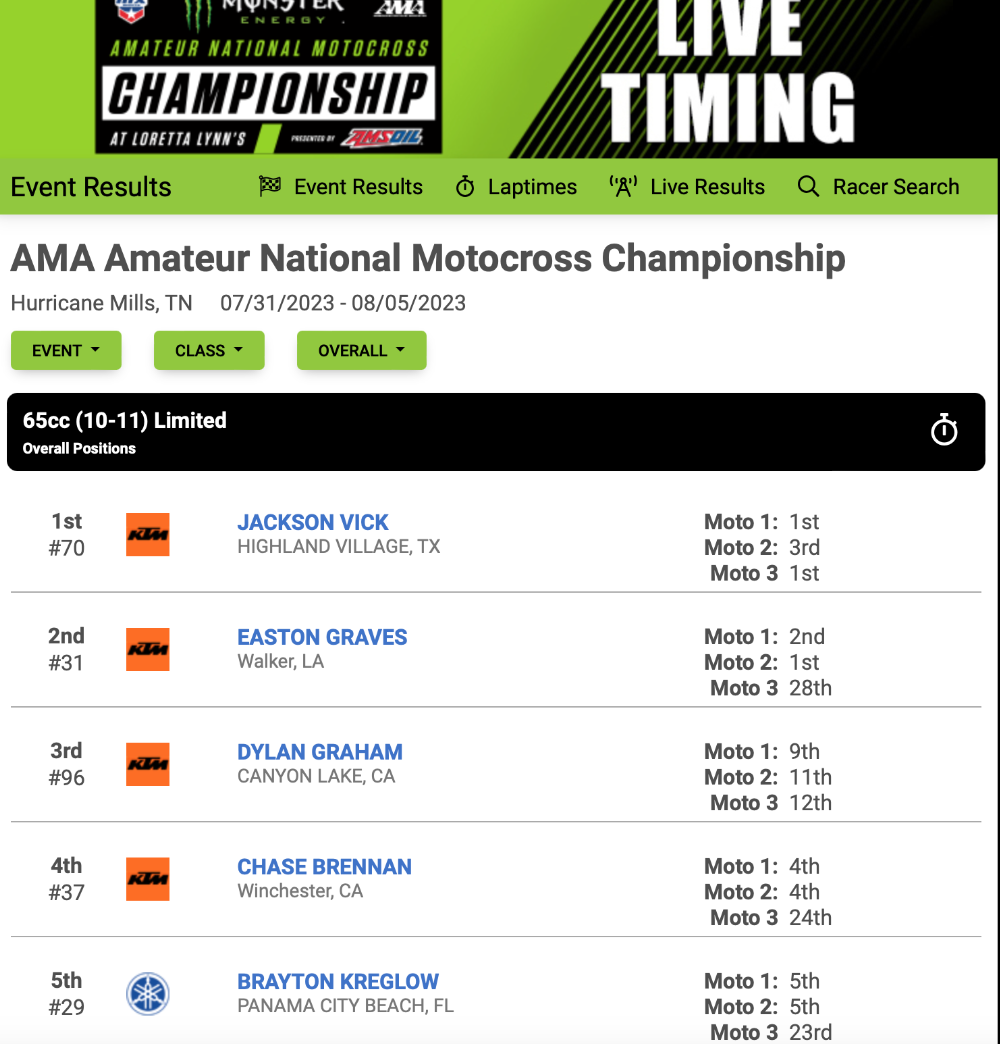Open the EVENT dropdown
Viewport: 1000px width, 1044px height.
pos(66,350)
